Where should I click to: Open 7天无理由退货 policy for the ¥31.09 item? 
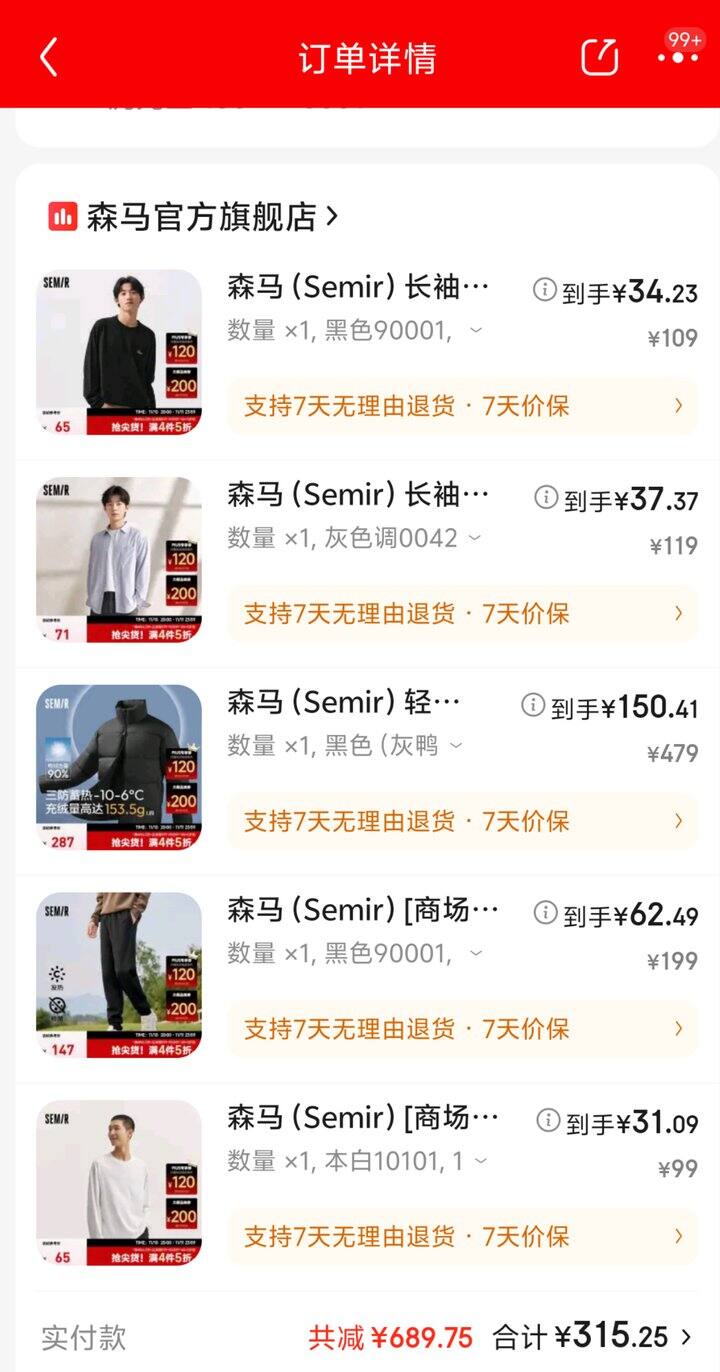pos(349,1237)
